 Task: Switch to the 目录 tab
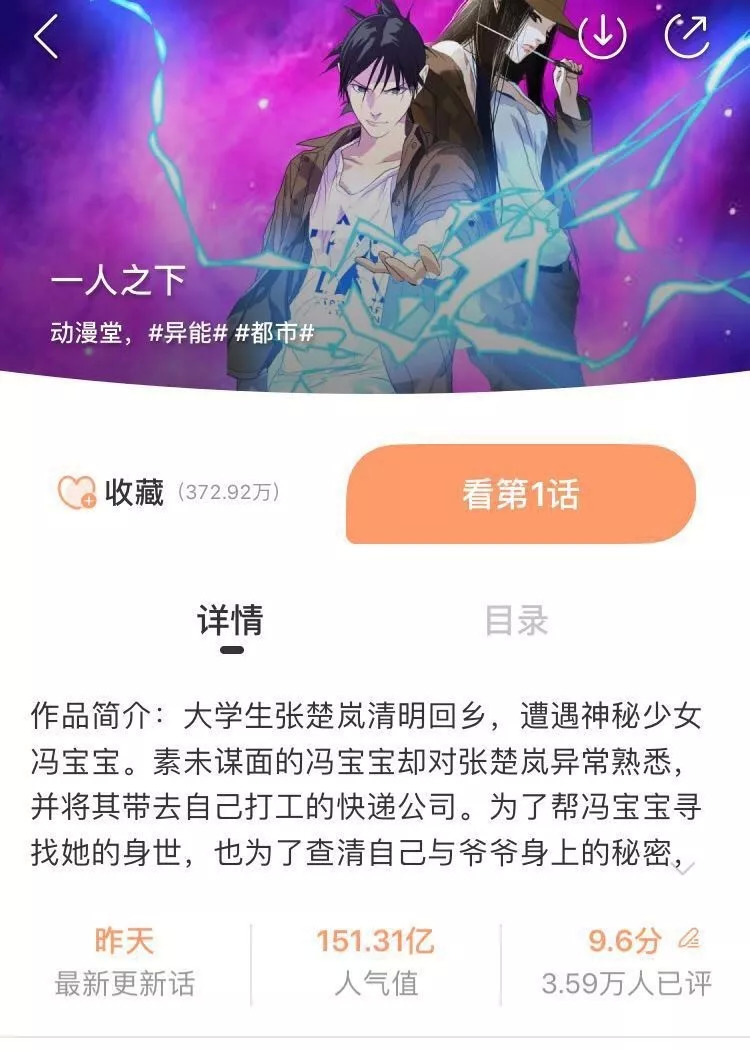(x=516, y=620)
